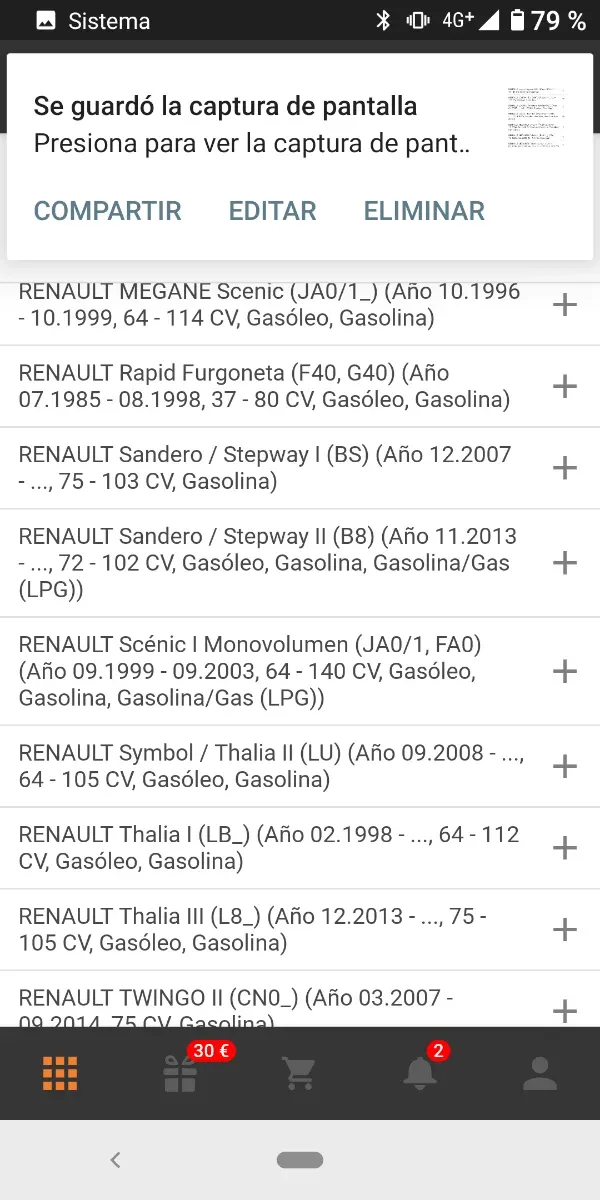Expand RENAULT Thalia III (L8_) entry
The width and height of the screenshot is (600, 1200).
coord(565,929)
